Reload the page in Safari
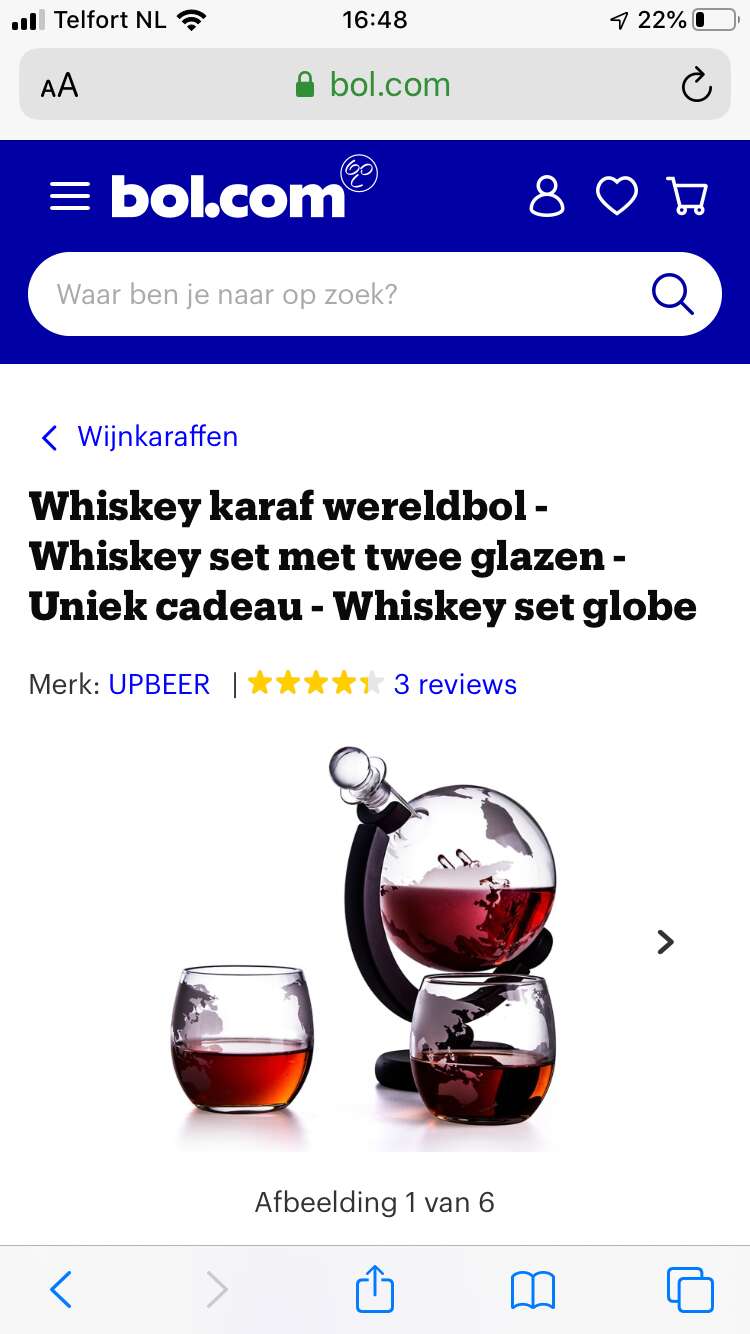 [696, 85]
